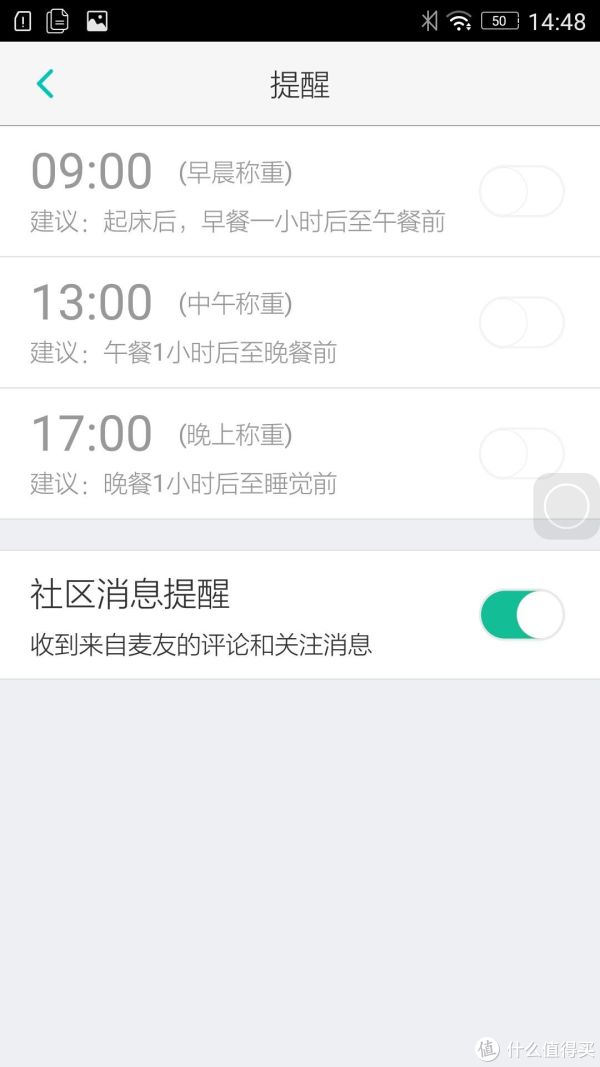The image size is (600, 1067).
Task: Turn on the 13:00 中午称重 reminder
Action: [x=522, y=323]
